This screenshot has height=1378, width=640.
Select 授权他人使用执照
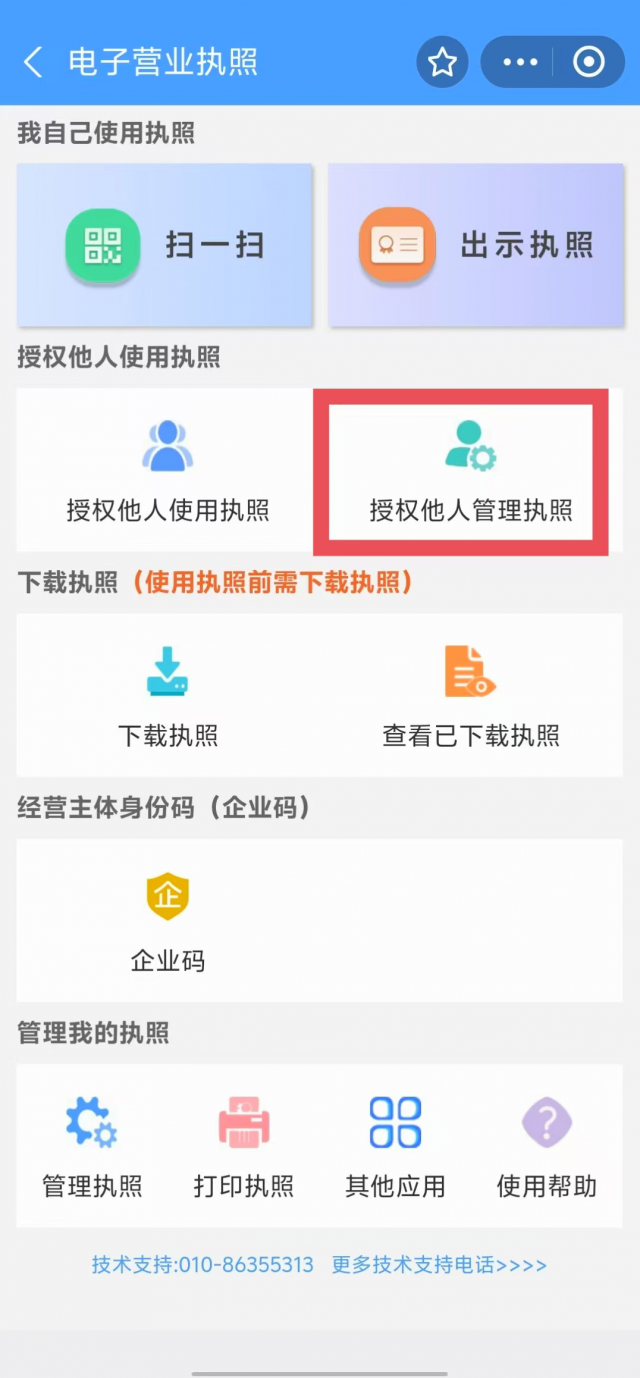[x=167, y=472]
